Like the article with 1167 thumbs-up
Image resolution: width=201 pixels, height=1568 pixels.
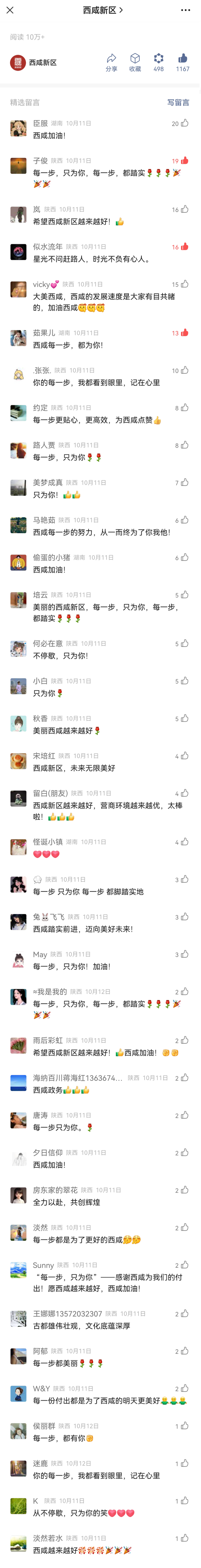(183, 61)
